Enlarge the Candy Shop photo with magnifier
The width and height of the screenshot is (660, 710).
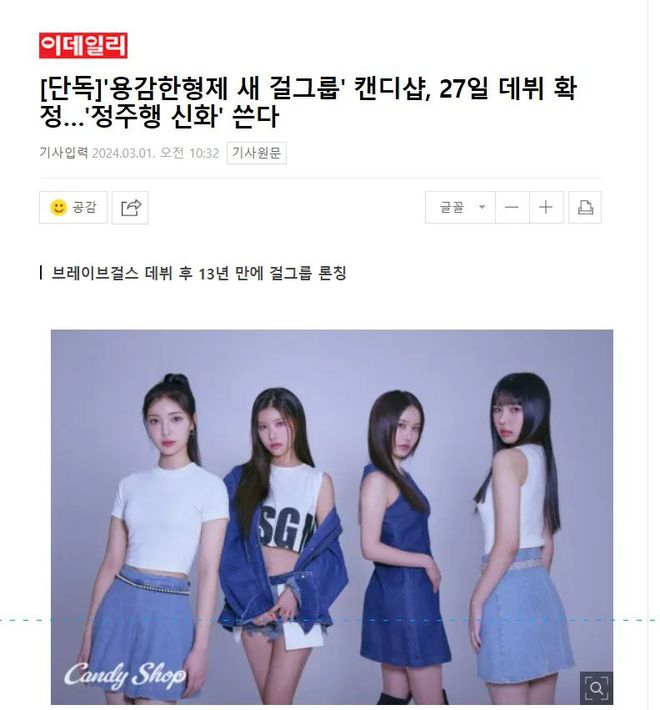coord(596,687)
